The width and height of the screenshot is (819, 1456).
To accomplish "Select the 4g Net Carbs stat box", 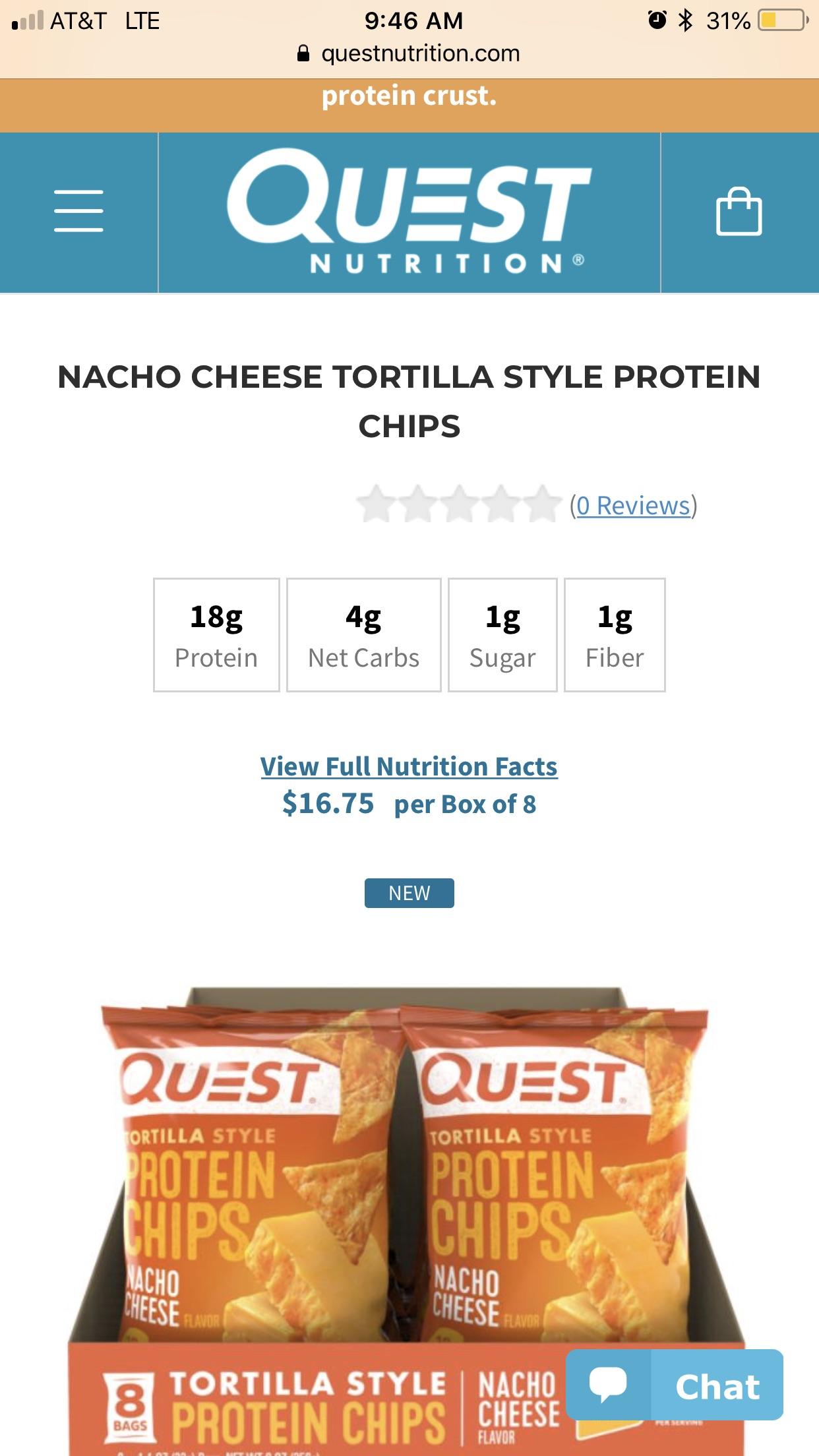I will [363, 633].
